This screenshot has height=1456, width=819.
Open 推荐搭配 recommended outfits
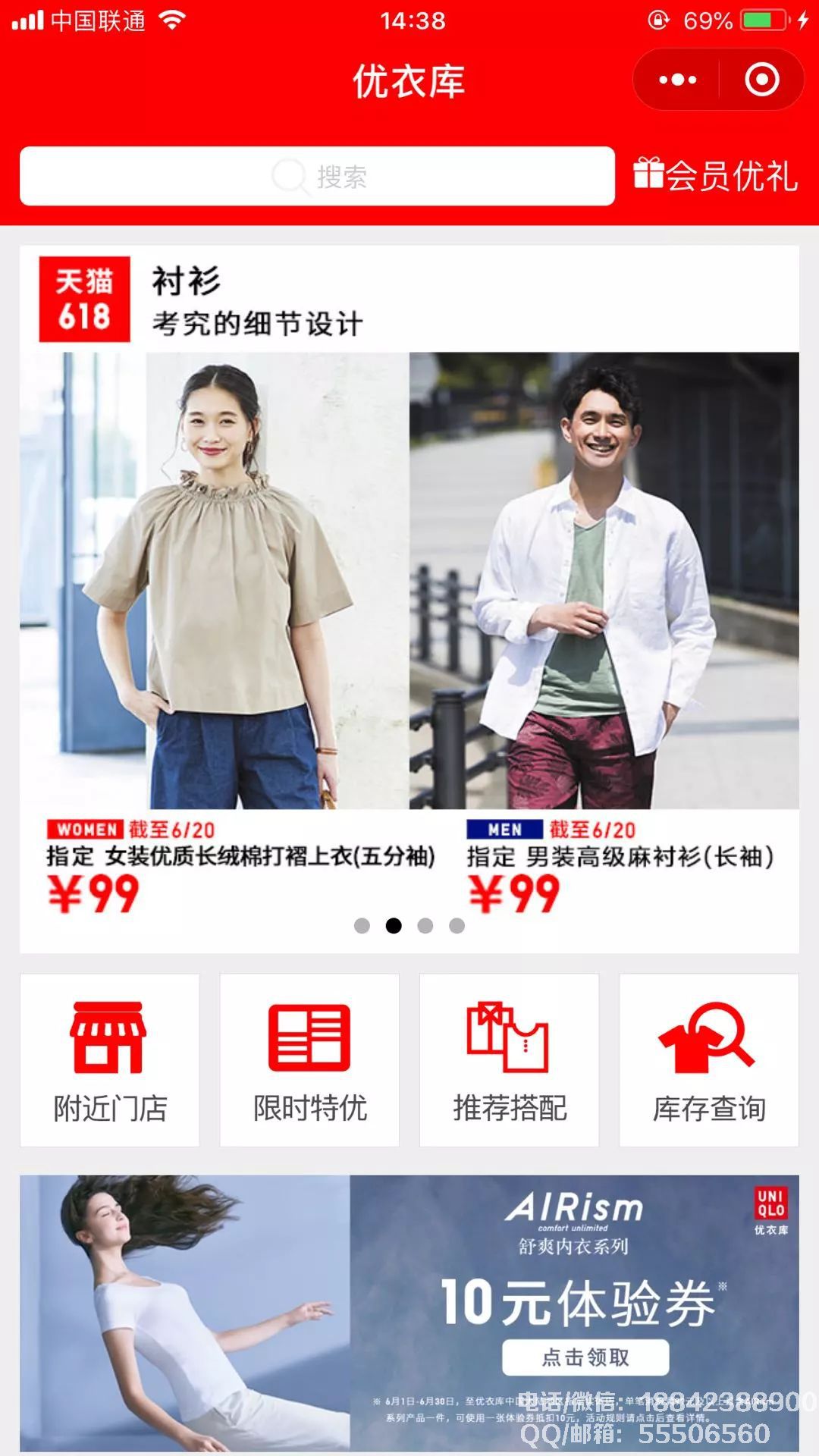(509, 1060)
